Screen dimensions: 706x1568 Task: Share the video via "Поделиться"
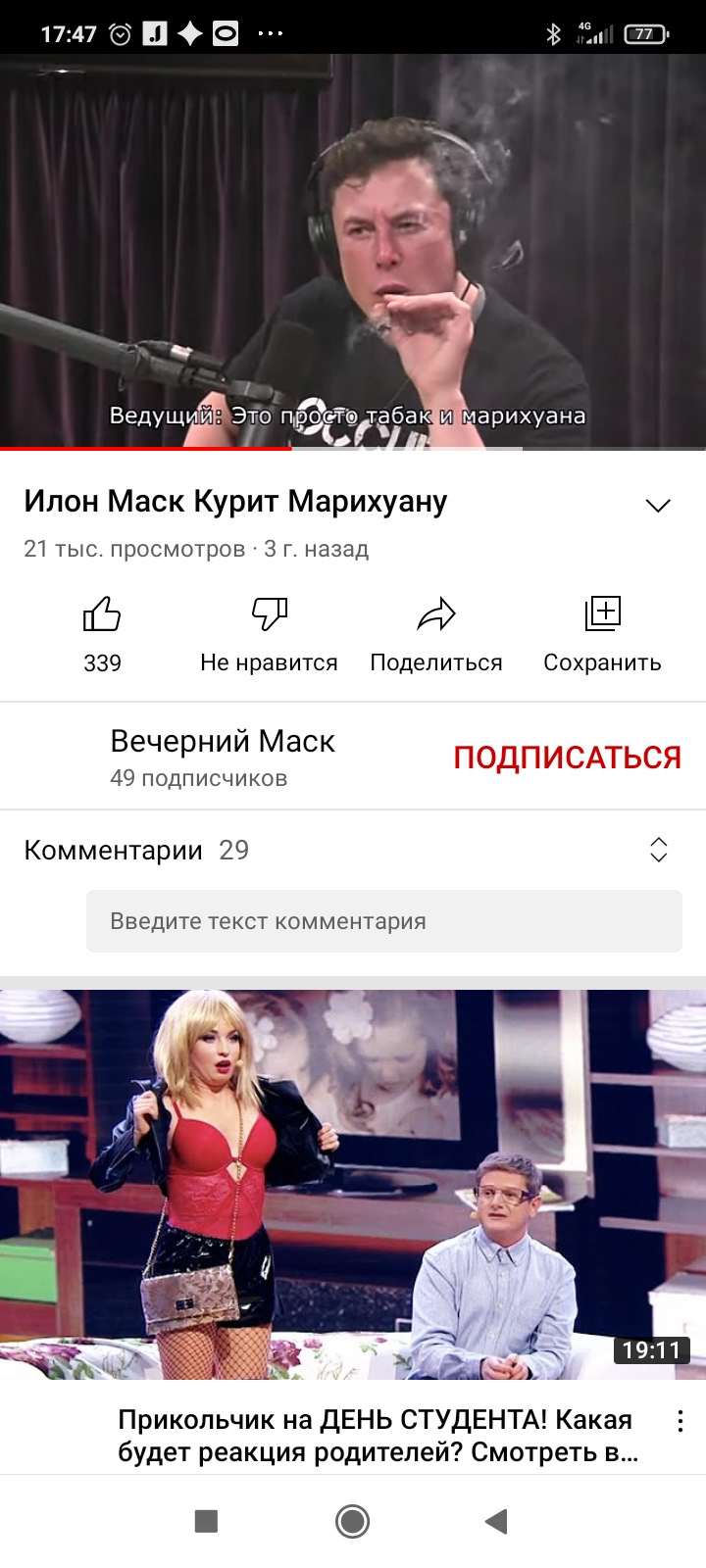(435, 635)
